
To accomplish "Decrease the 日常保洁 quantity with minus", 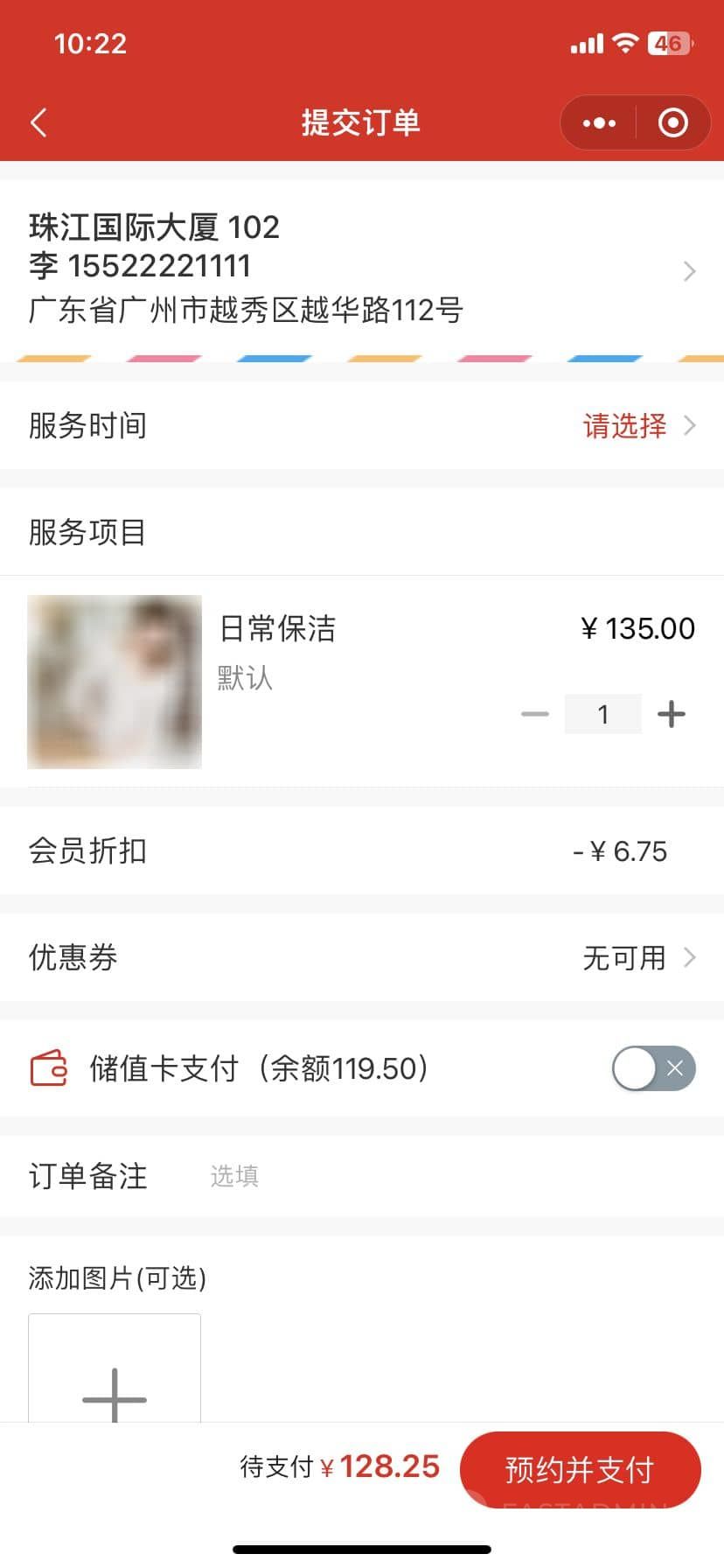I will pos(535,714).
